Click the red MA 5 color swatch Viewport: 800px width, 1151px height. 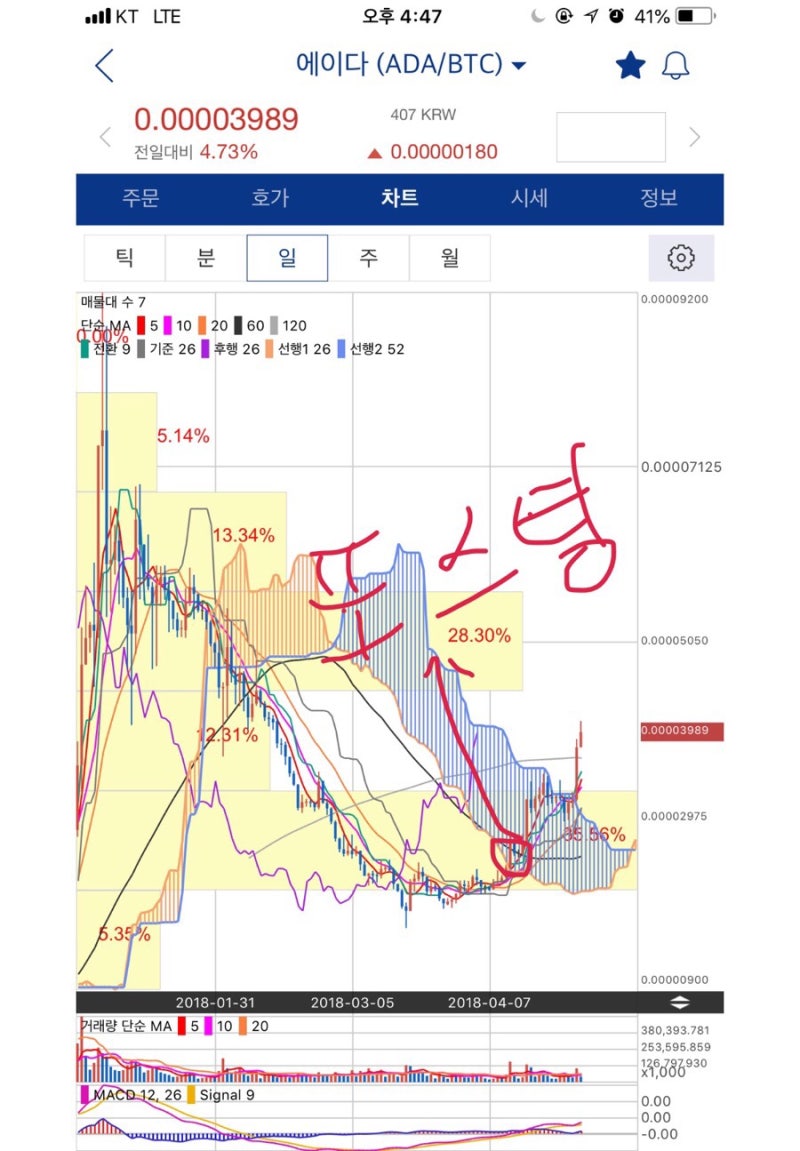139,328
